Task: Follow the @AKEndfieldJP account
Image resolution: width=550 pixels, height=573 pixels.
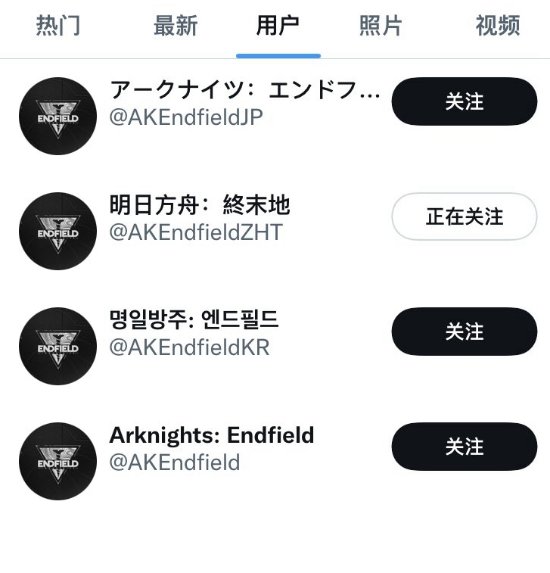Action: [x=464, y=101]
